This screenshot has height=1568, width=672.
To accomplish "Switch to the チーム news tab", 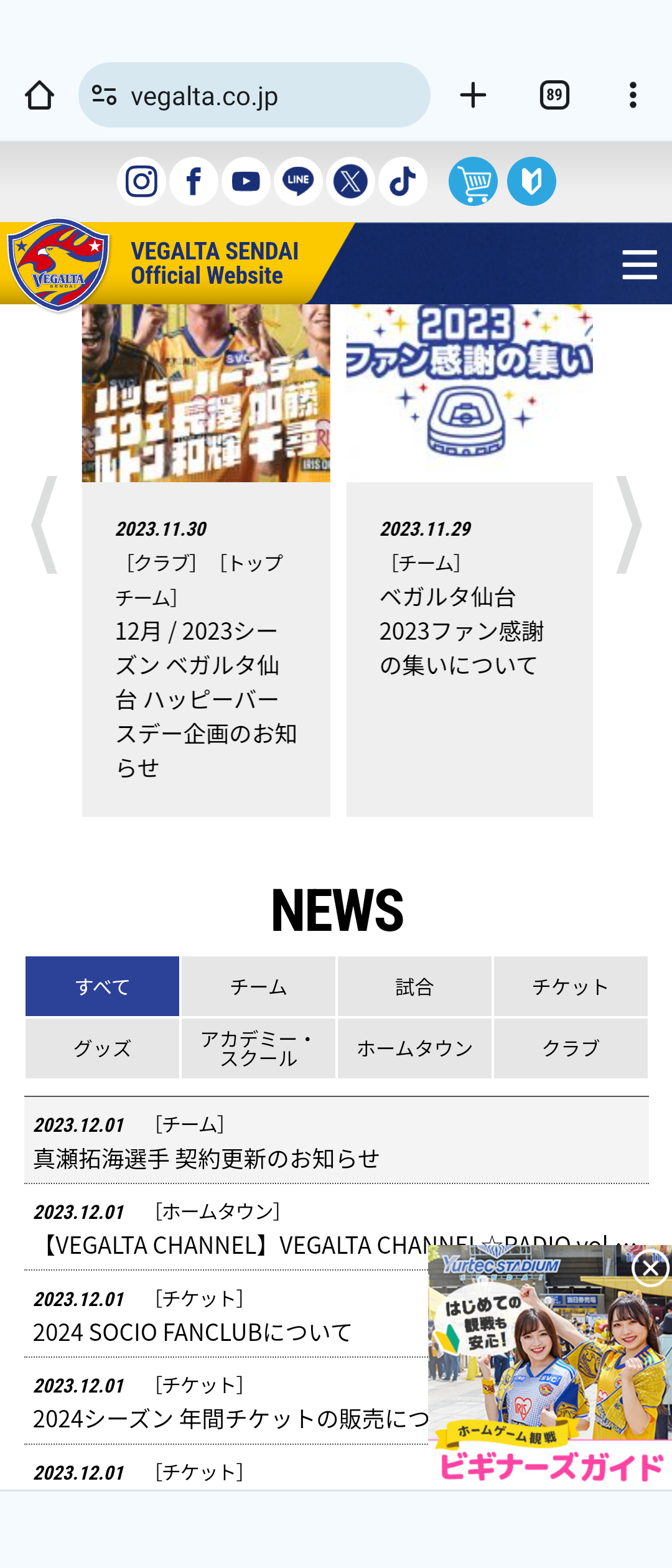I will (258, 987).
